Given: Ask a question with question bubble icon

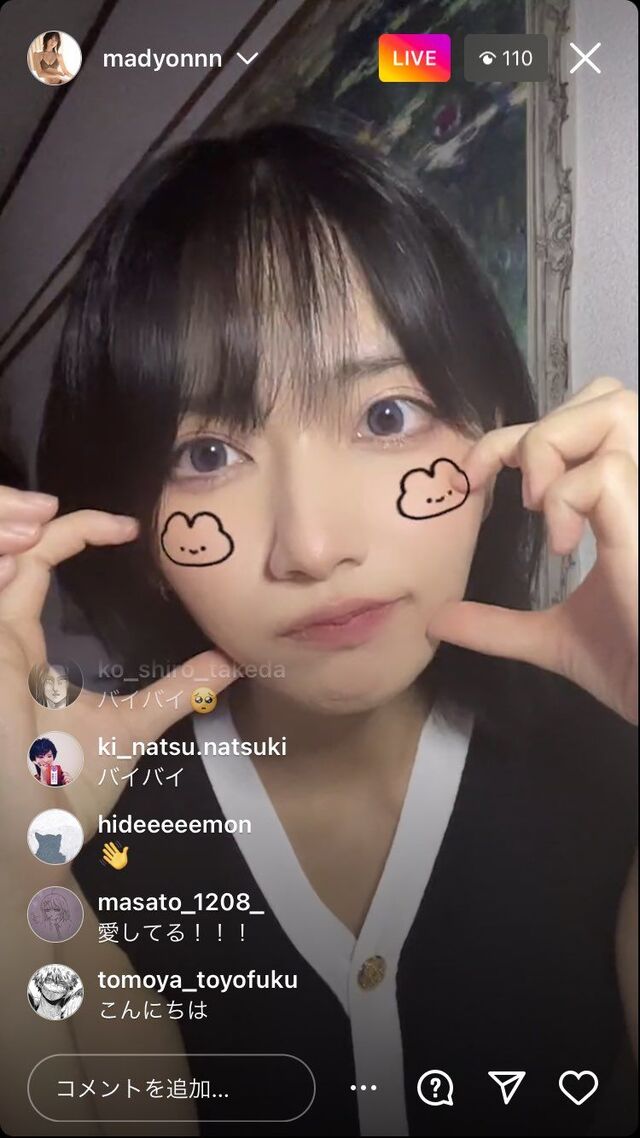Looking at the screenshot, I should 435,1088.
